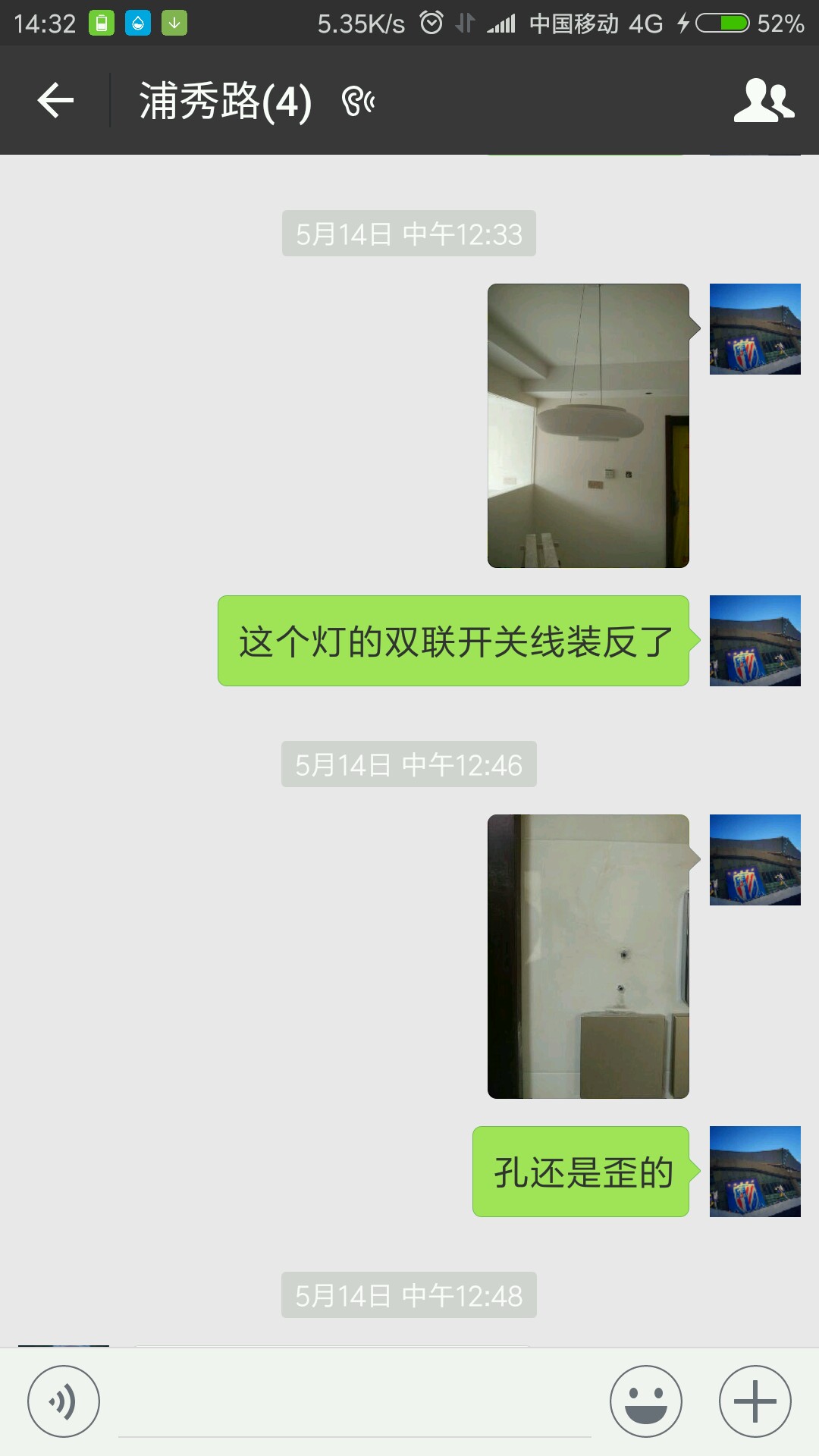Go back from 浦秀路 chat

55,100
